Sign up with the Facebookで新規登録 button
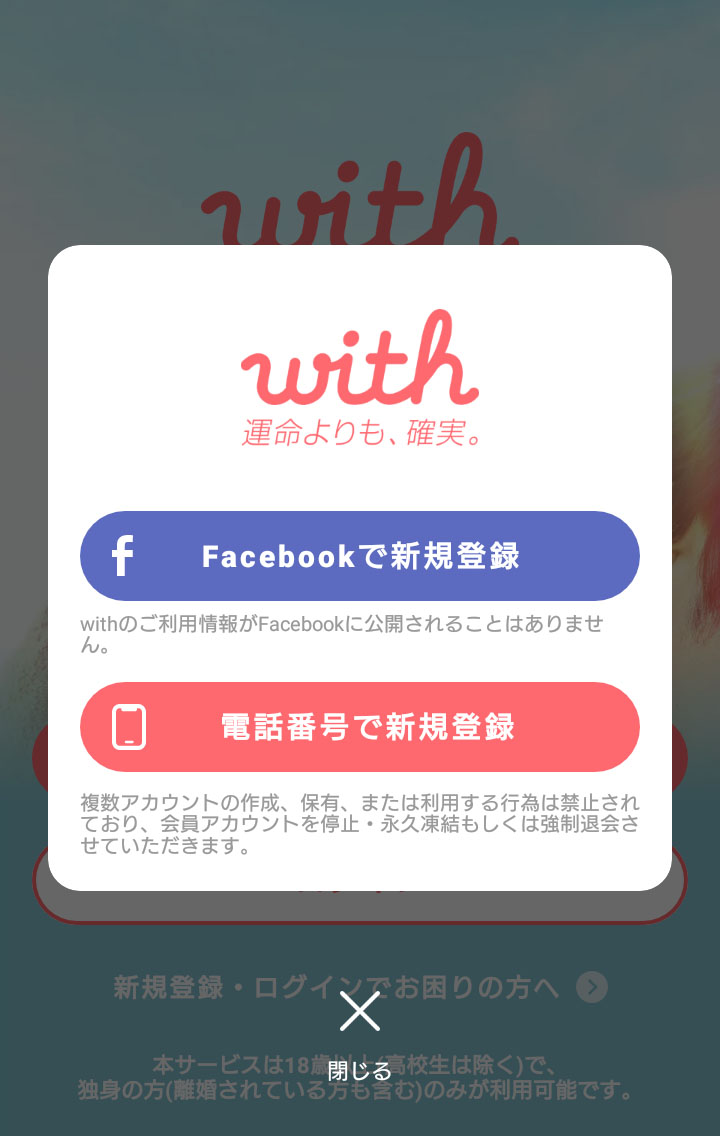Viewport: 720px width, 1136px height. [x=360, y=556]
